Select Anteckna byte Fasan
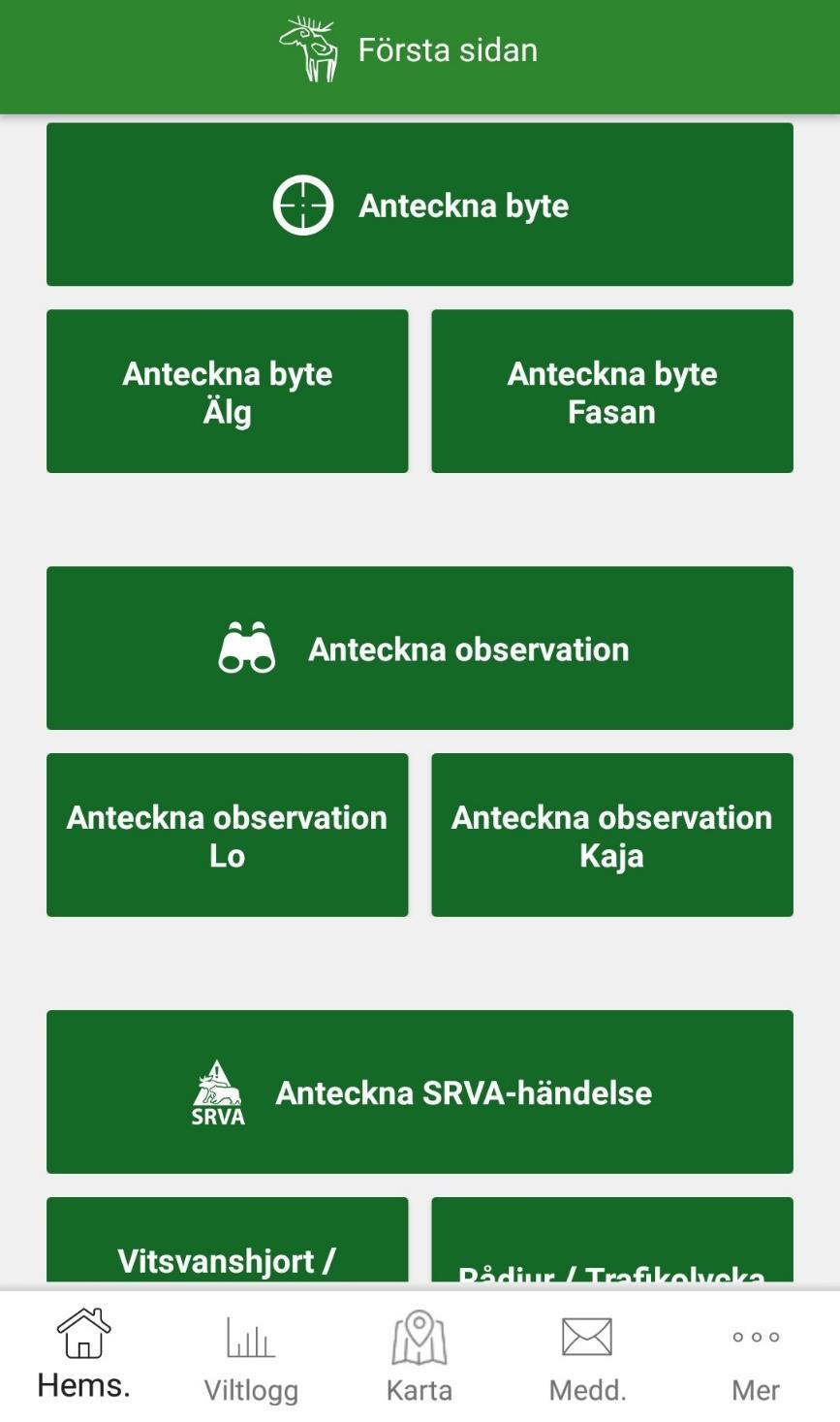 [x=611, y=392]
